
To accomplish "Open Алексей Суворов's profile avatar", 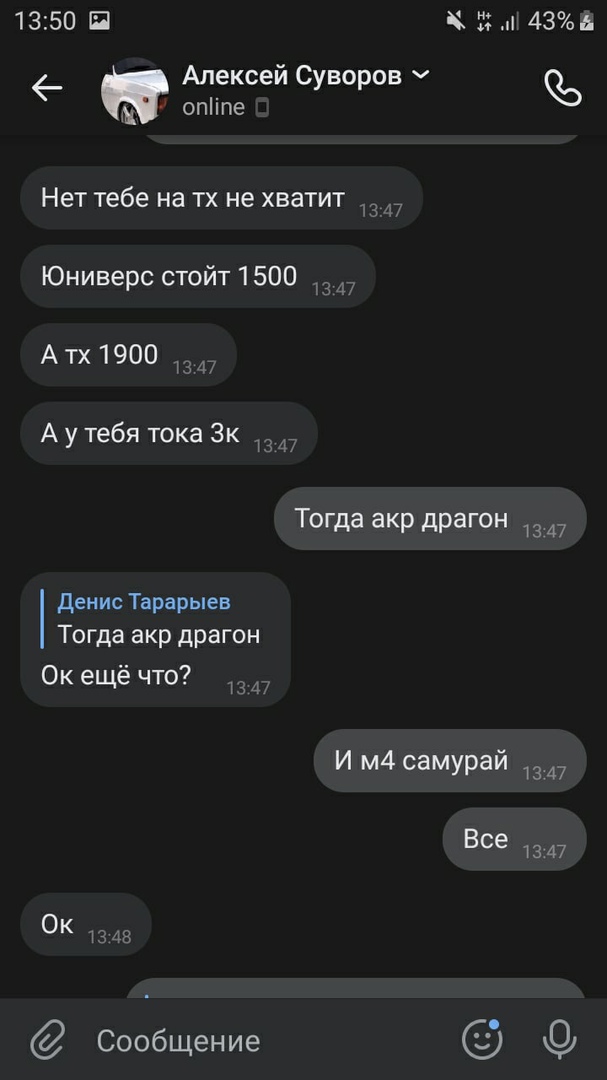I will click(134, 91).
